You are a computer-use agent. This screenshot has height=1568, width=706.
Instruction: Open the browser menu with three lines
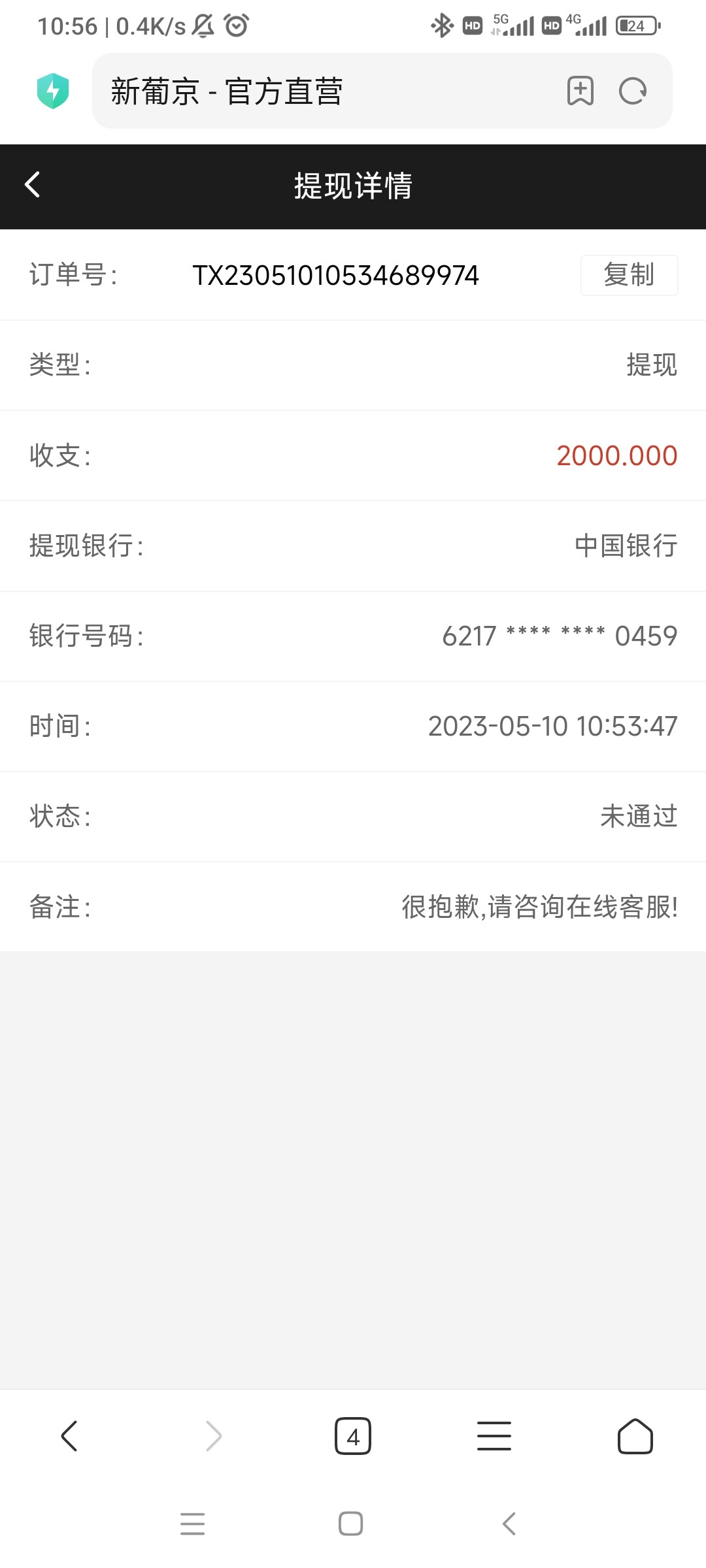tap(494, 1436)
